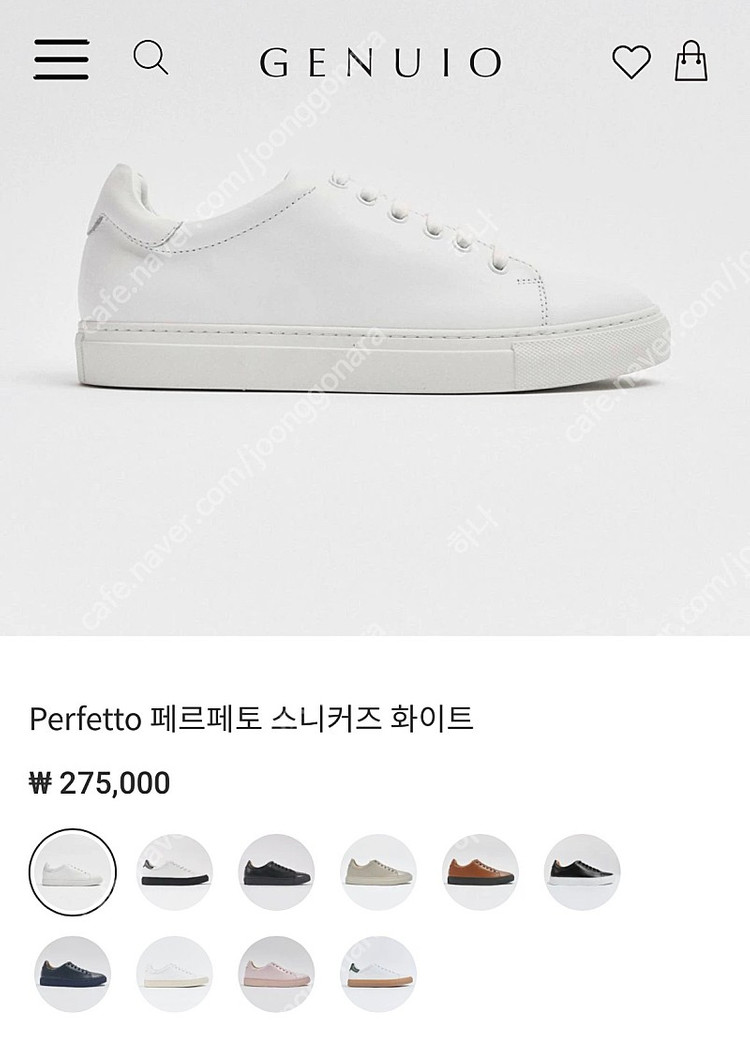The height and width of the screenshot is (1049, 750).
Task: Open the hamburger navigation menu
Action: [x=61, y=60]
